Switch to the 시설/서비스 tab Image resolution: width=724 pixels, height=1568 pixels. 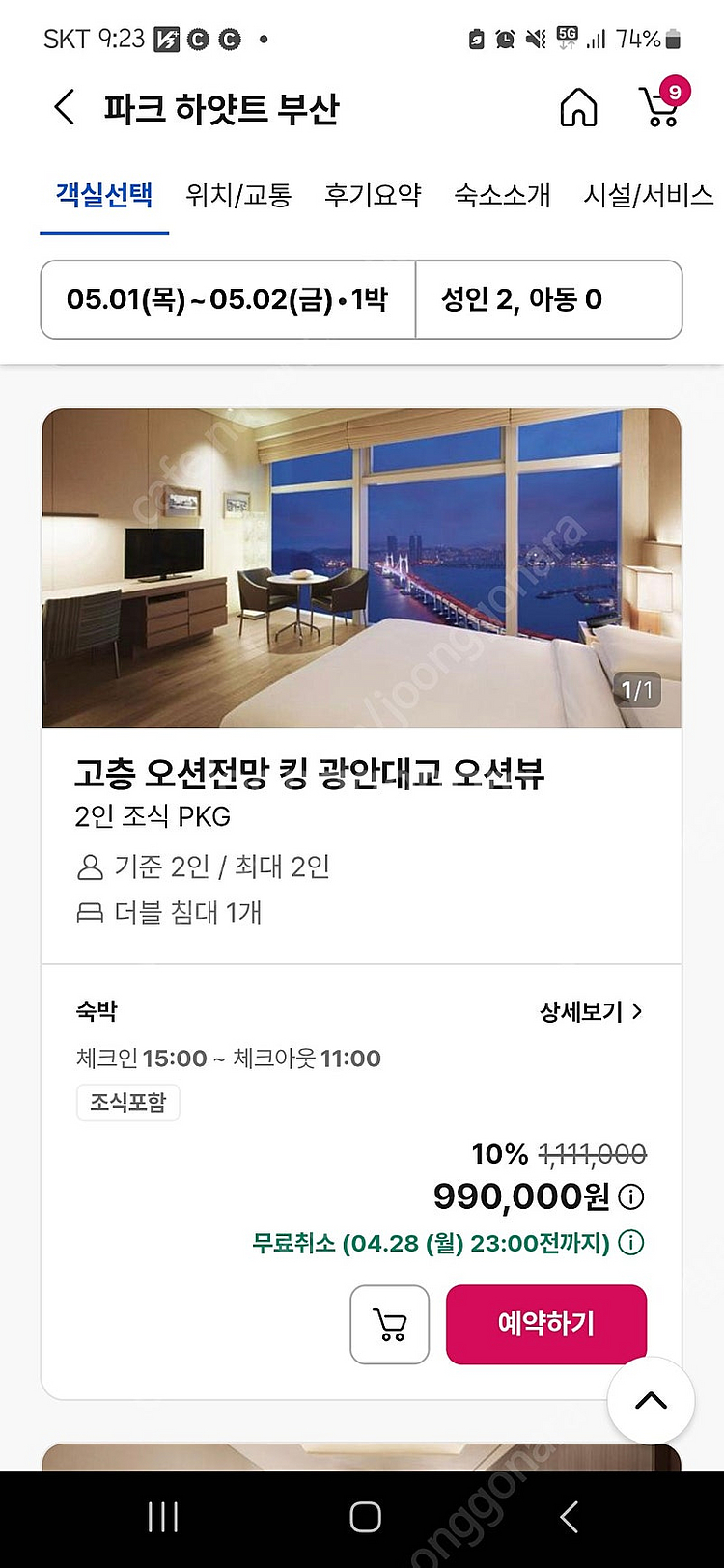click(x=648, y=195)
